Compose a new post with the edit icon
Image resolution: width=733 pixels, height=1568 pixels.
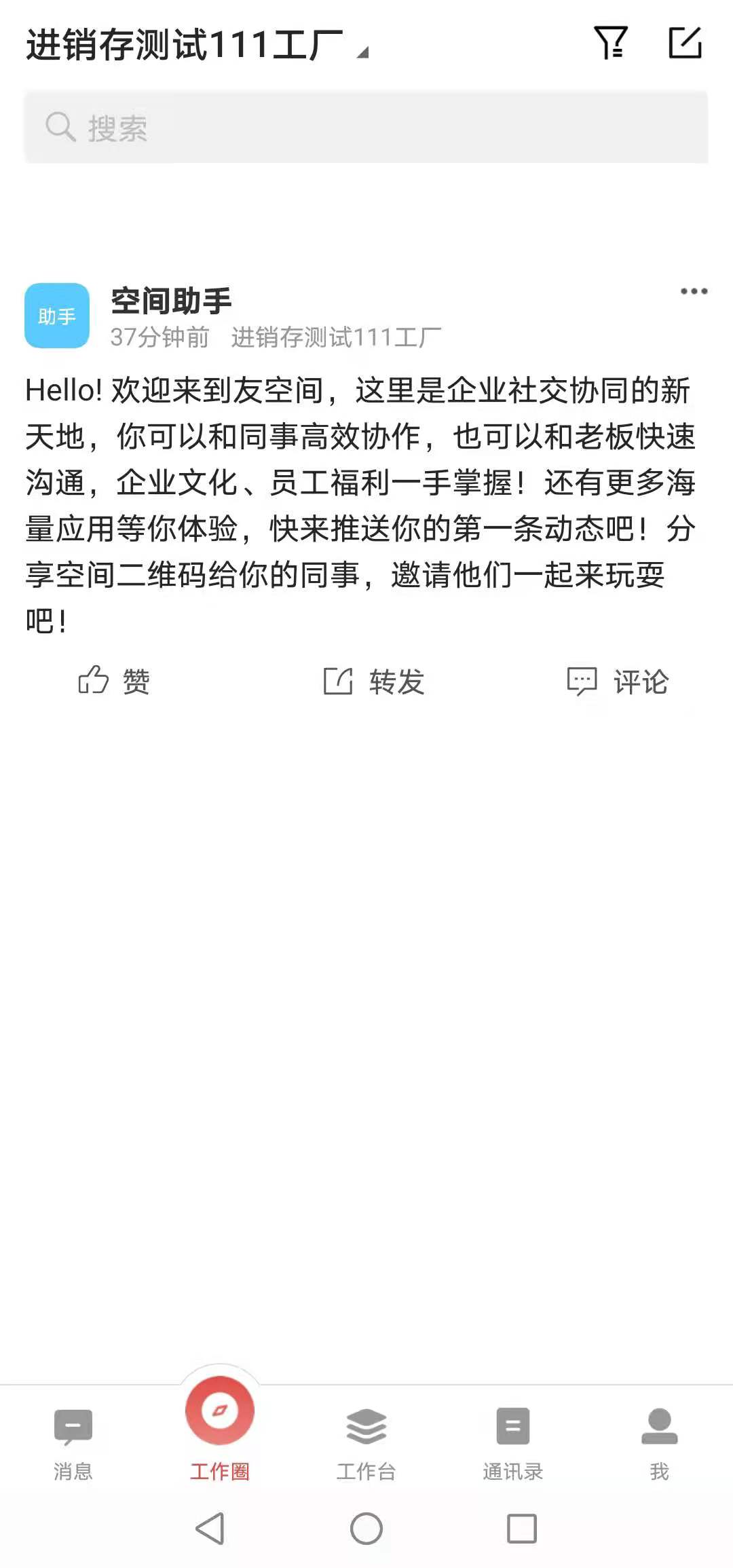pyautogui.click(x=684, y=43)
